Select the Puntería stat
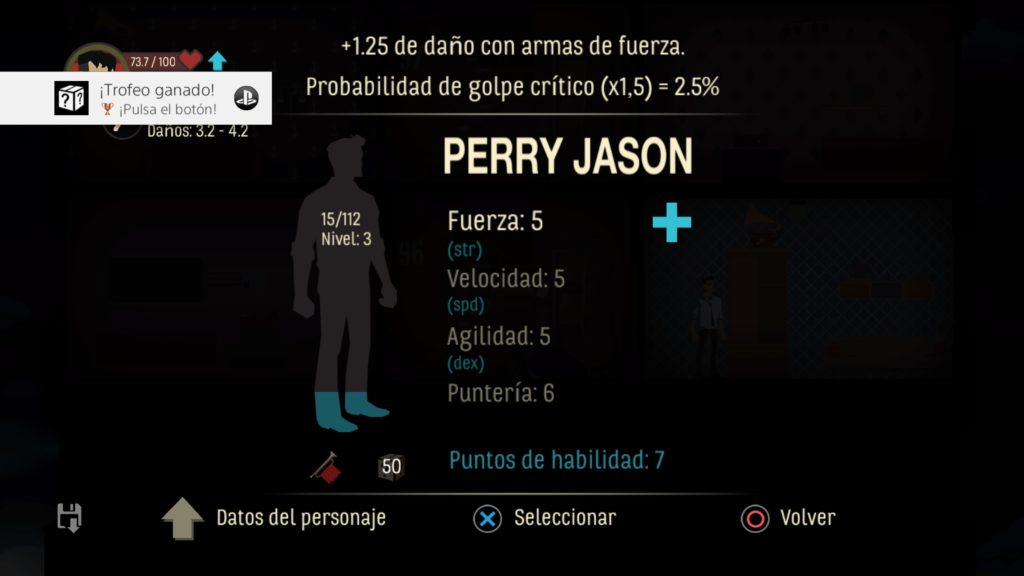The width and height of the screenshot is (1024, 576). [500, 393]
